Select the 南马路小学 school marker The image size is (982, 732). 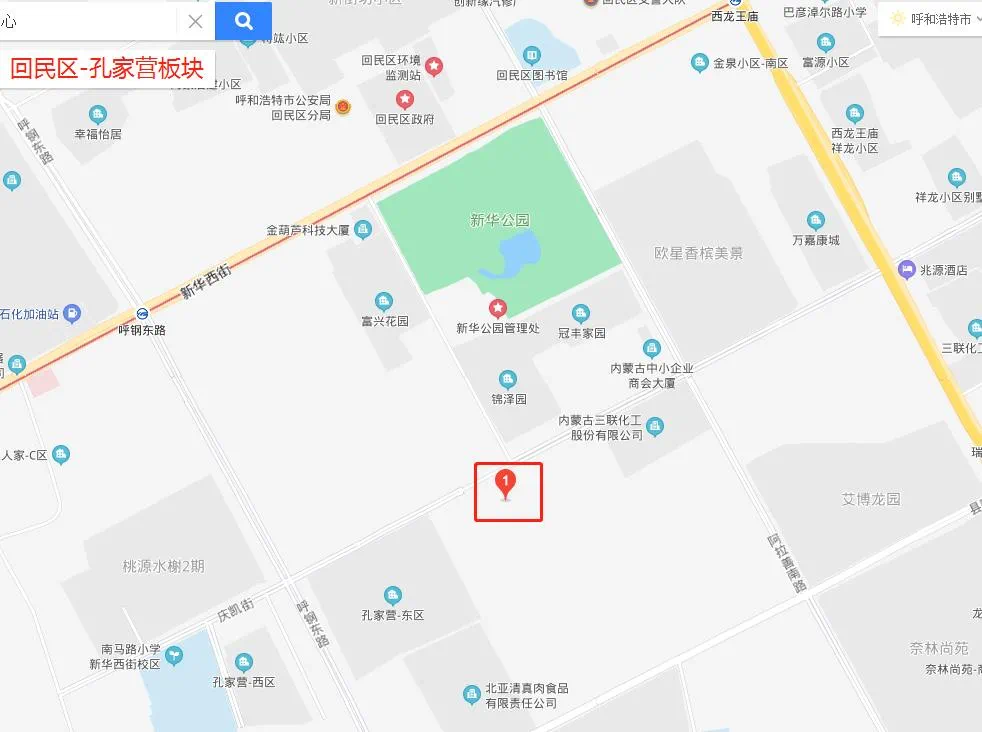(175, 655)
